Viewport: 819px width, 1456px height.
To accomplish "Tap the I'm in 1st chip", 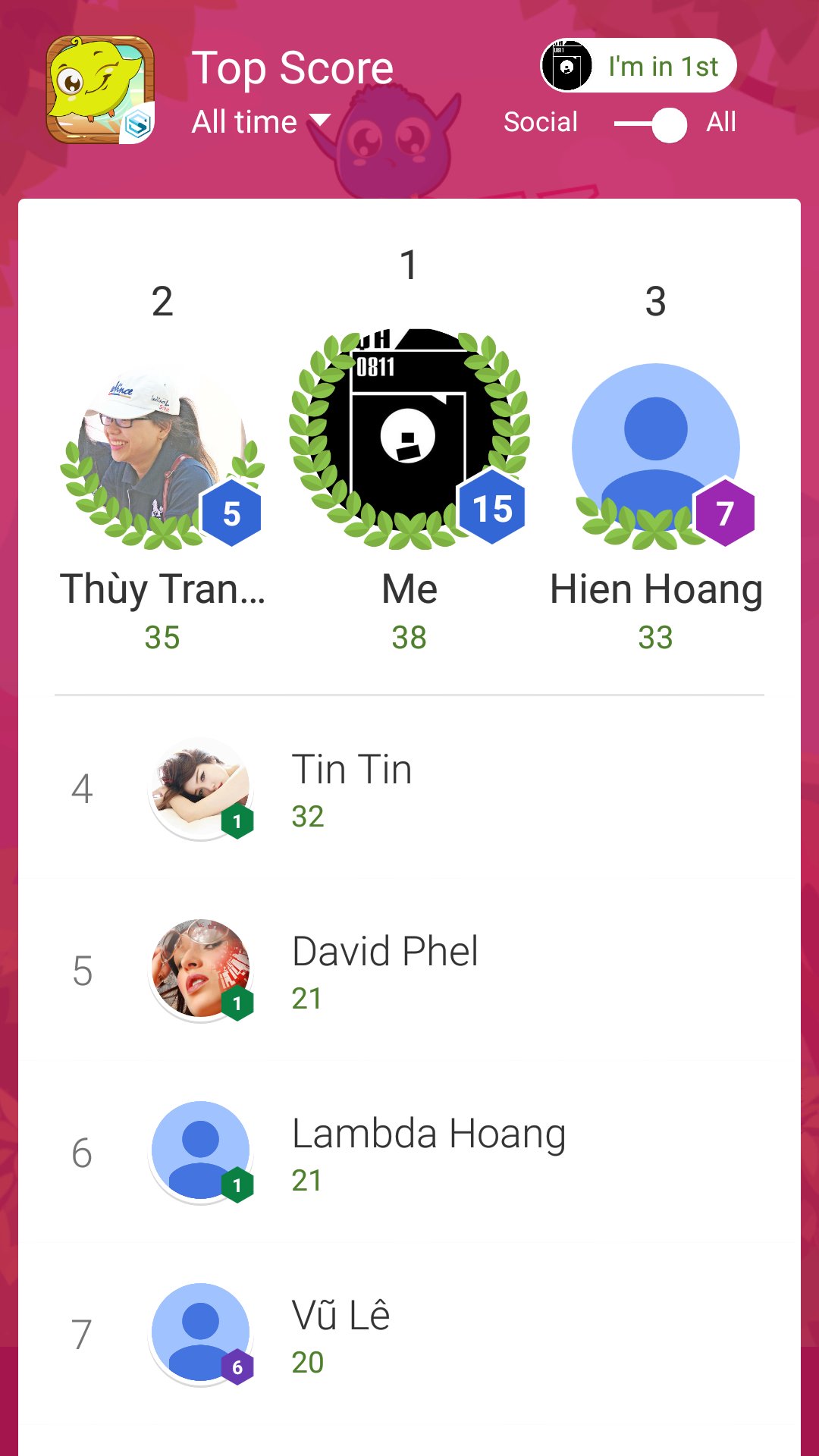I will click(x=639, y=66).
